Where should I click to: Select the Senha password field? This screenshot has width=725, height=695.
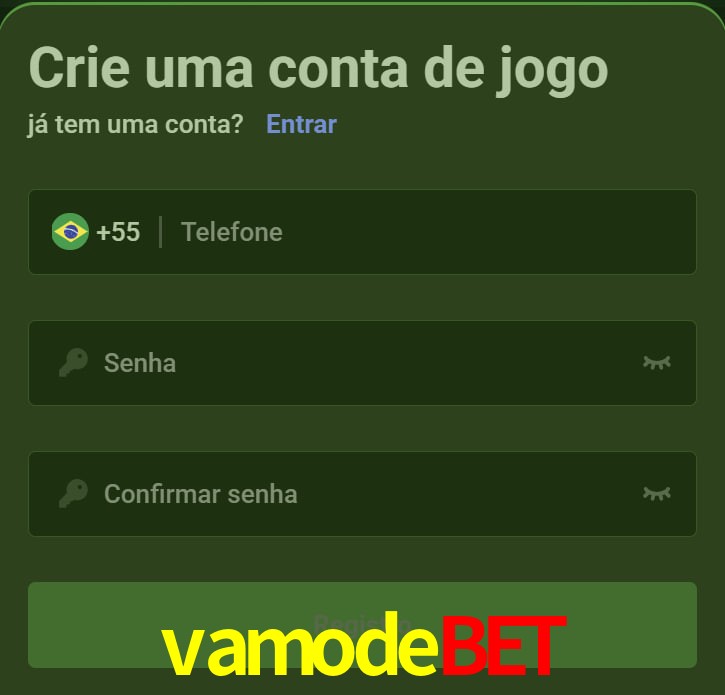point(360,362)
